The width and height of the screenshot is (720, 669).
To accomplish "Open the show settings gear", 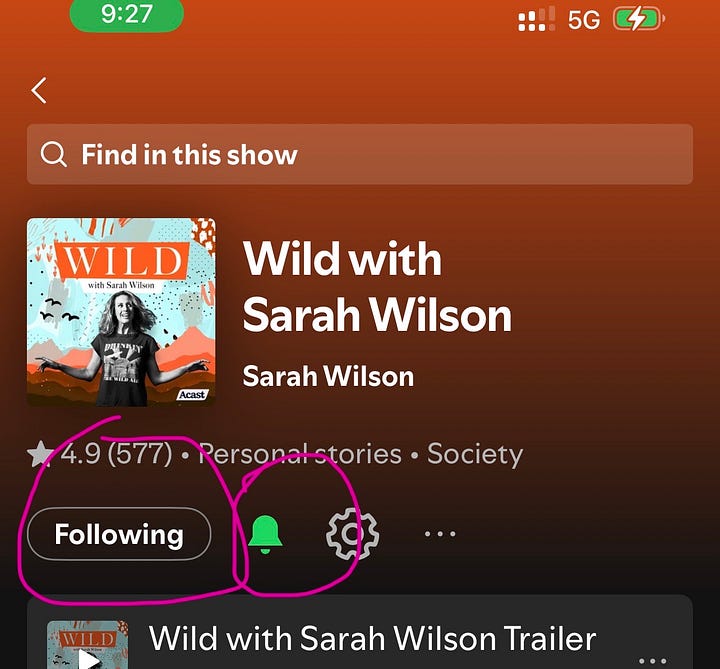I will (x=352, y=534).
